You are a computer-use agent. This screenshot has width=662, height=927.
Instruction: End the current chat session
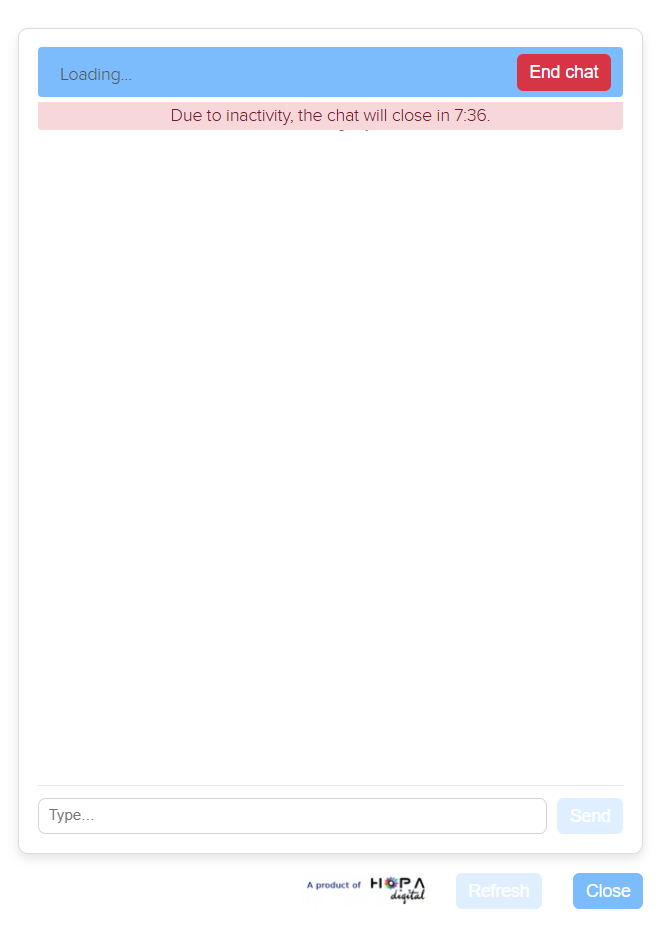click(x=563, y=72)
